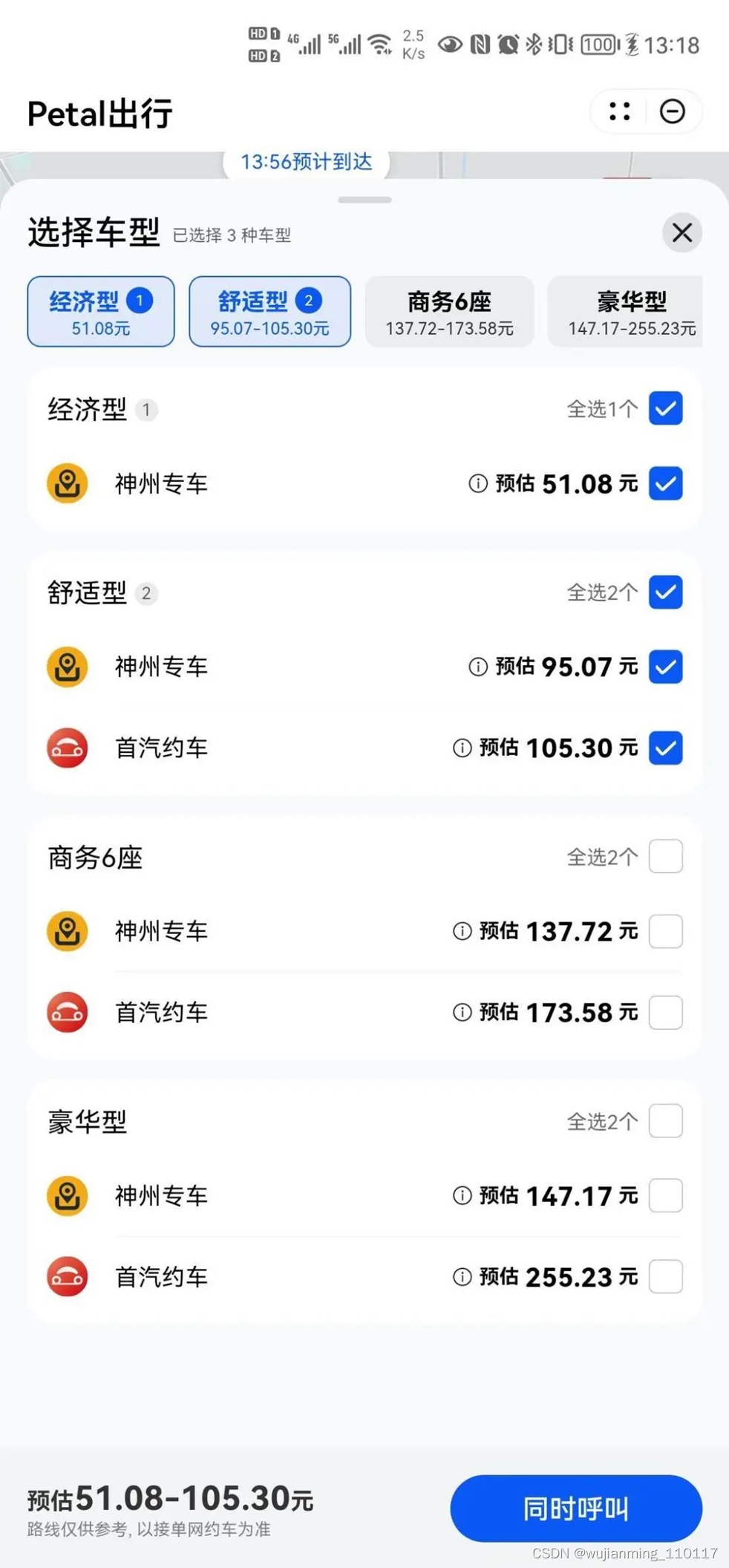View fare info for 51.08 元 estimate
The width and height of the screenshot is (729, 1568).
478,483
